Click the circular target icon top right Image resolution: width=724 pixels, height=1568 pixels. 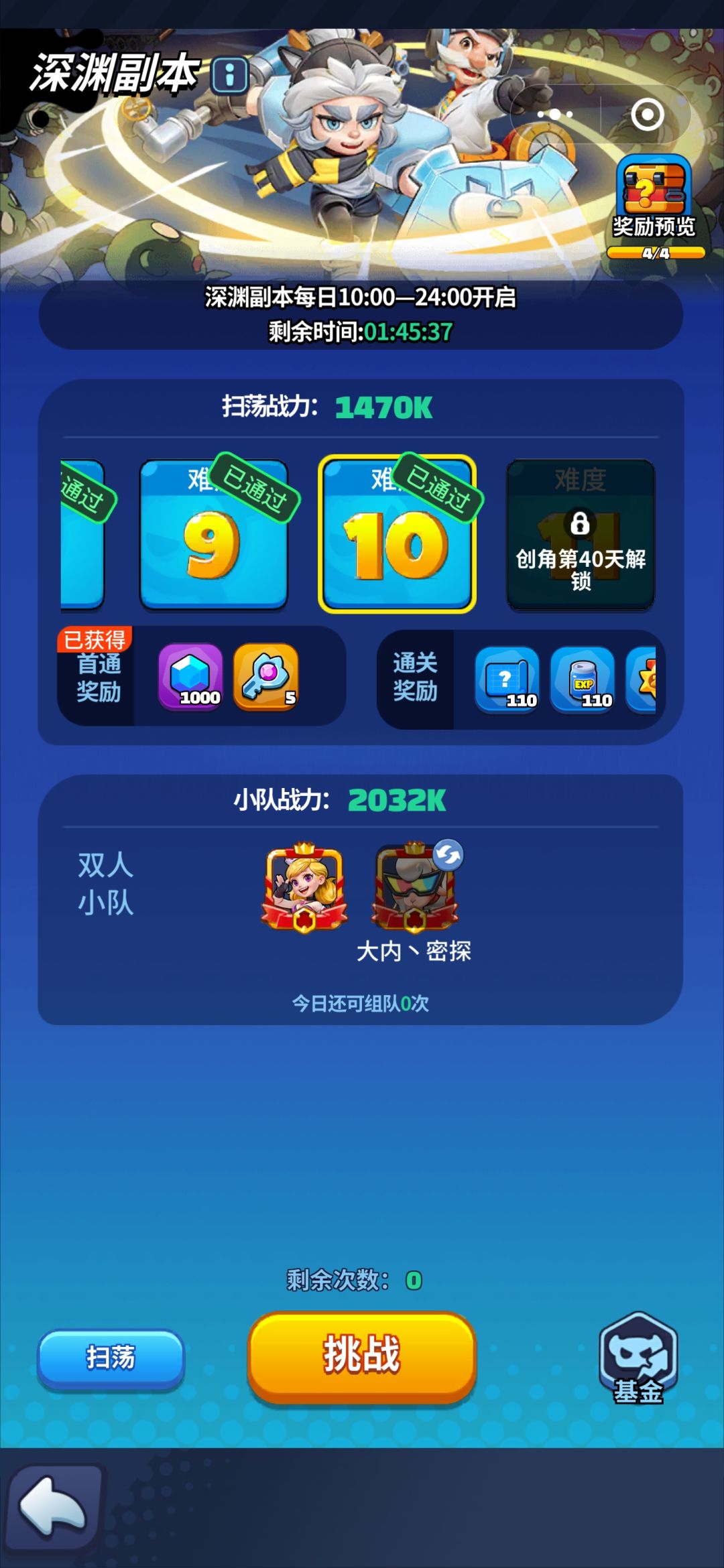(646, 115)
